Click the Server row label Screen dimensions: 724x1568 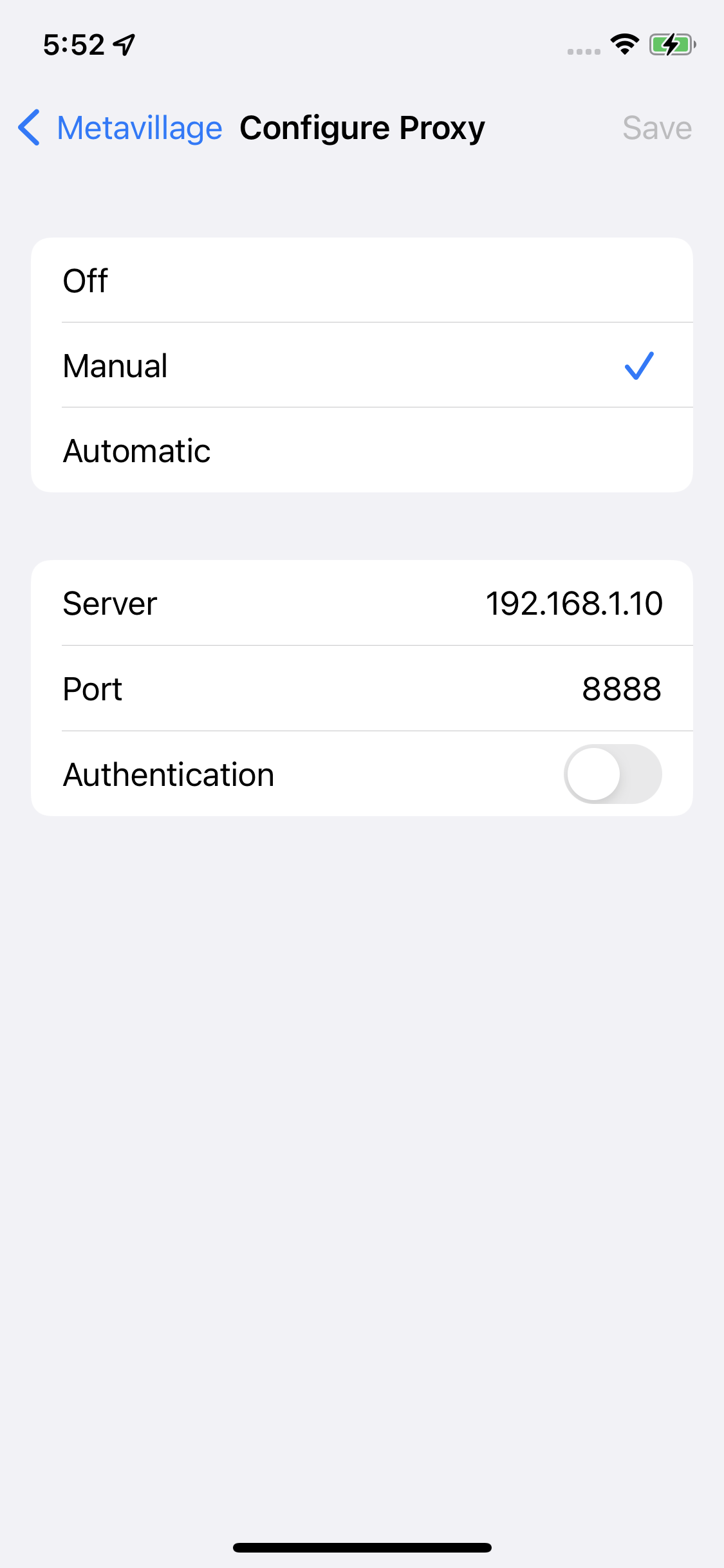[109, 603]
